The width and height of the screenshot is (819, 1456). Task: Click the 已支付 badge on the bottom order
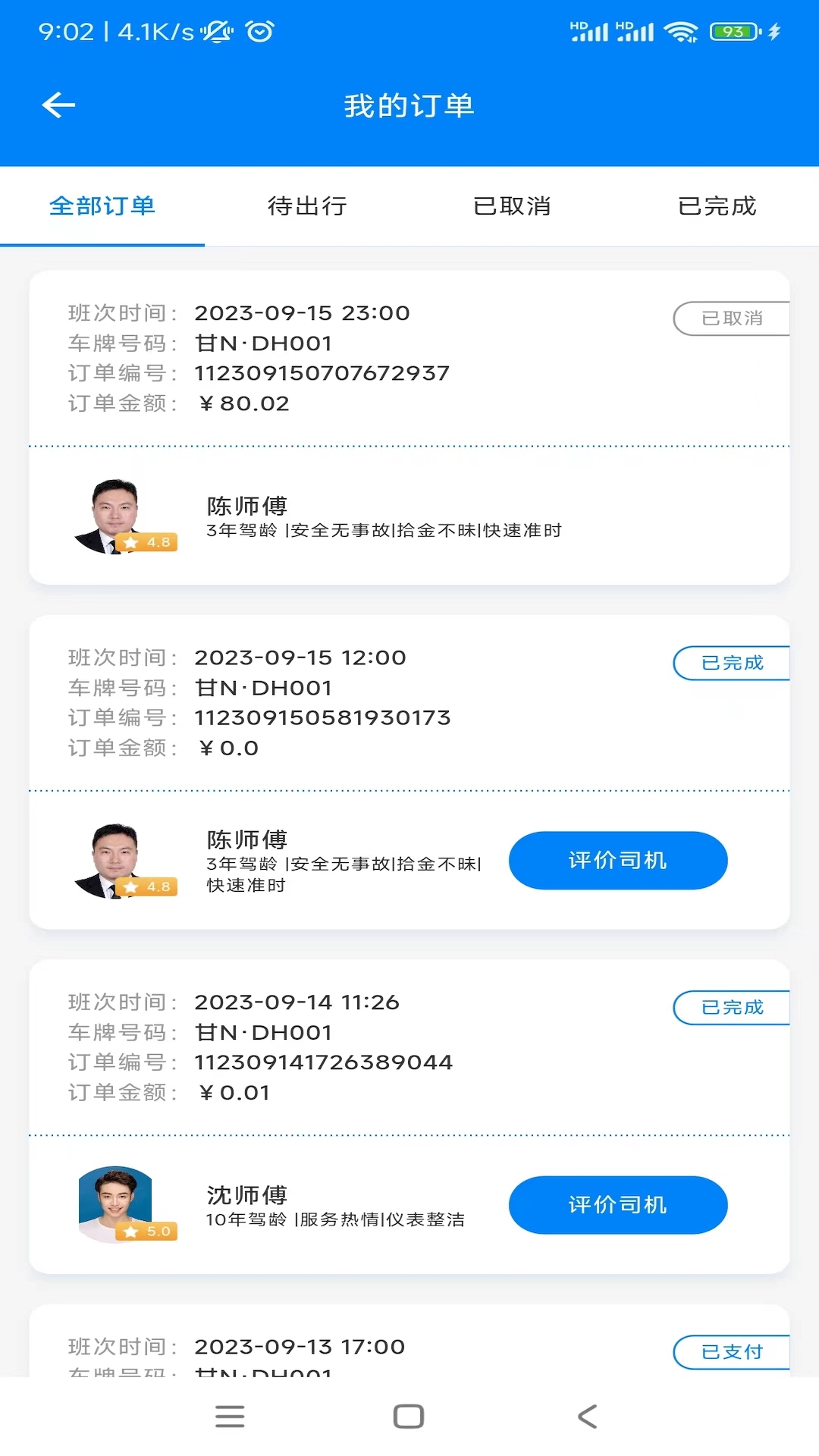pyautogui.click(x=732, y=1352)
